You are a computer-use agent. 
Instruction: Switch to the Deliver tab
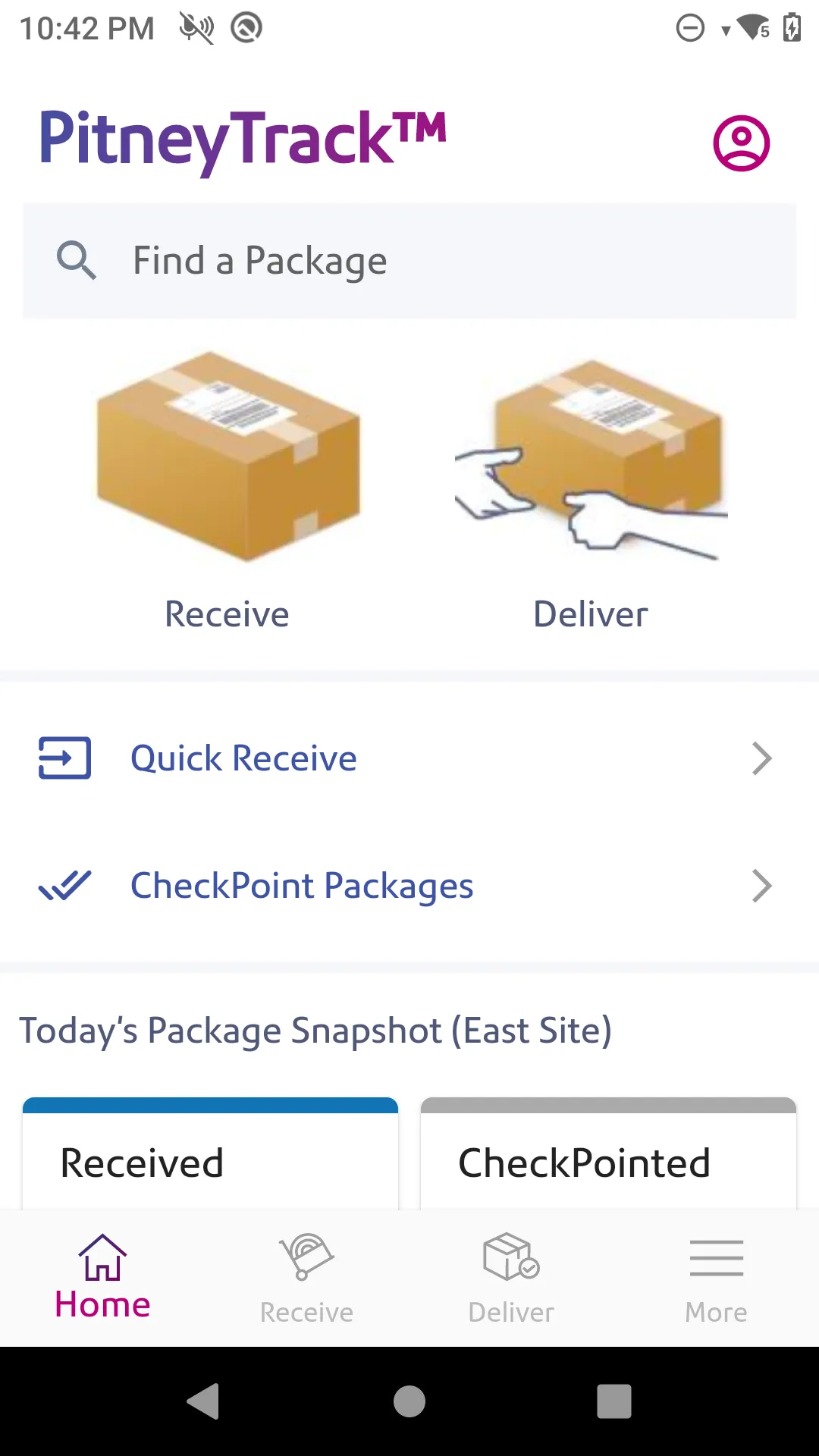click(512, 1279)
